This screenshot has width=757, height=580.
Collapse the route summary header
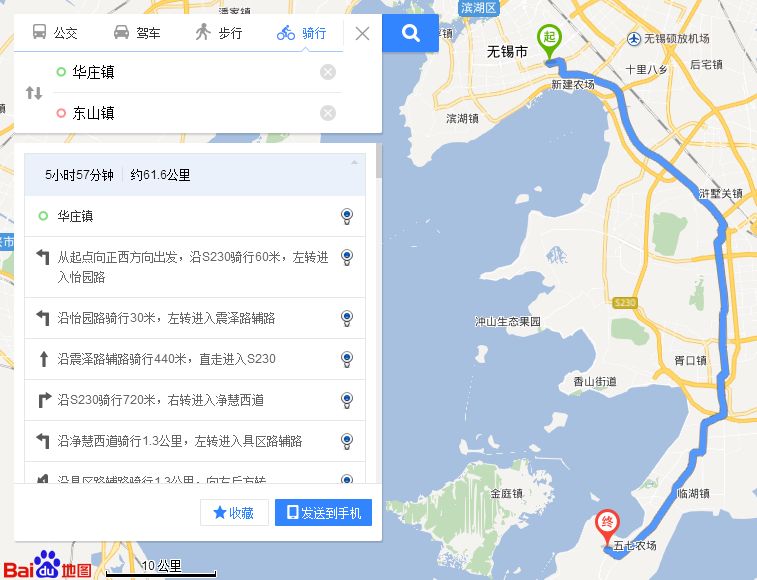352,162
